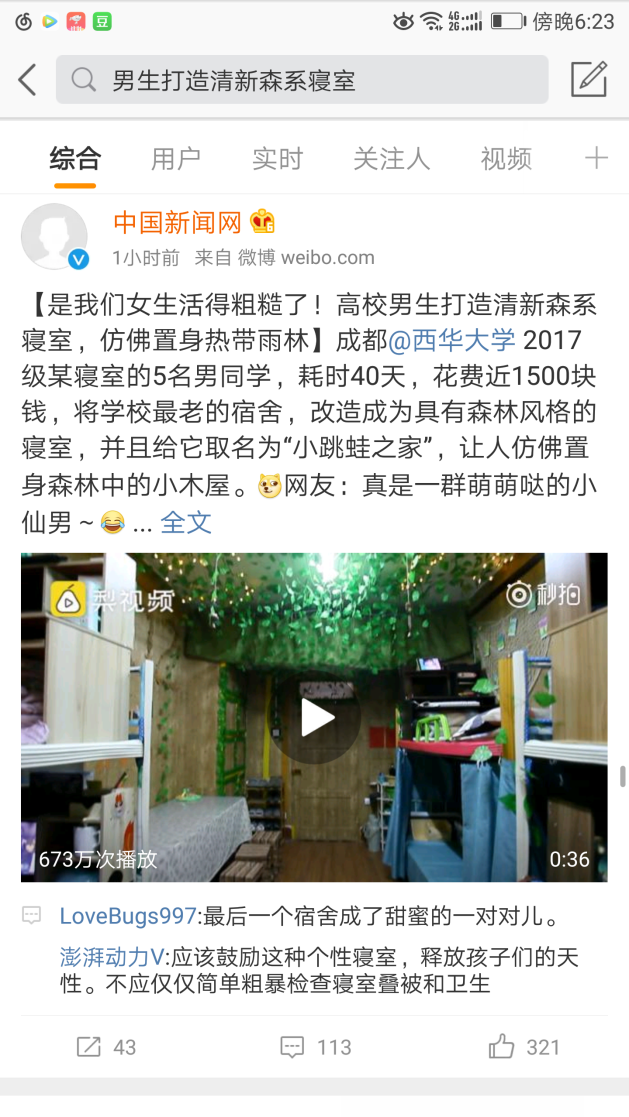Switch to the 视频 tab
This screenshot has height=1117, width=629.
(x=506, y=158)
